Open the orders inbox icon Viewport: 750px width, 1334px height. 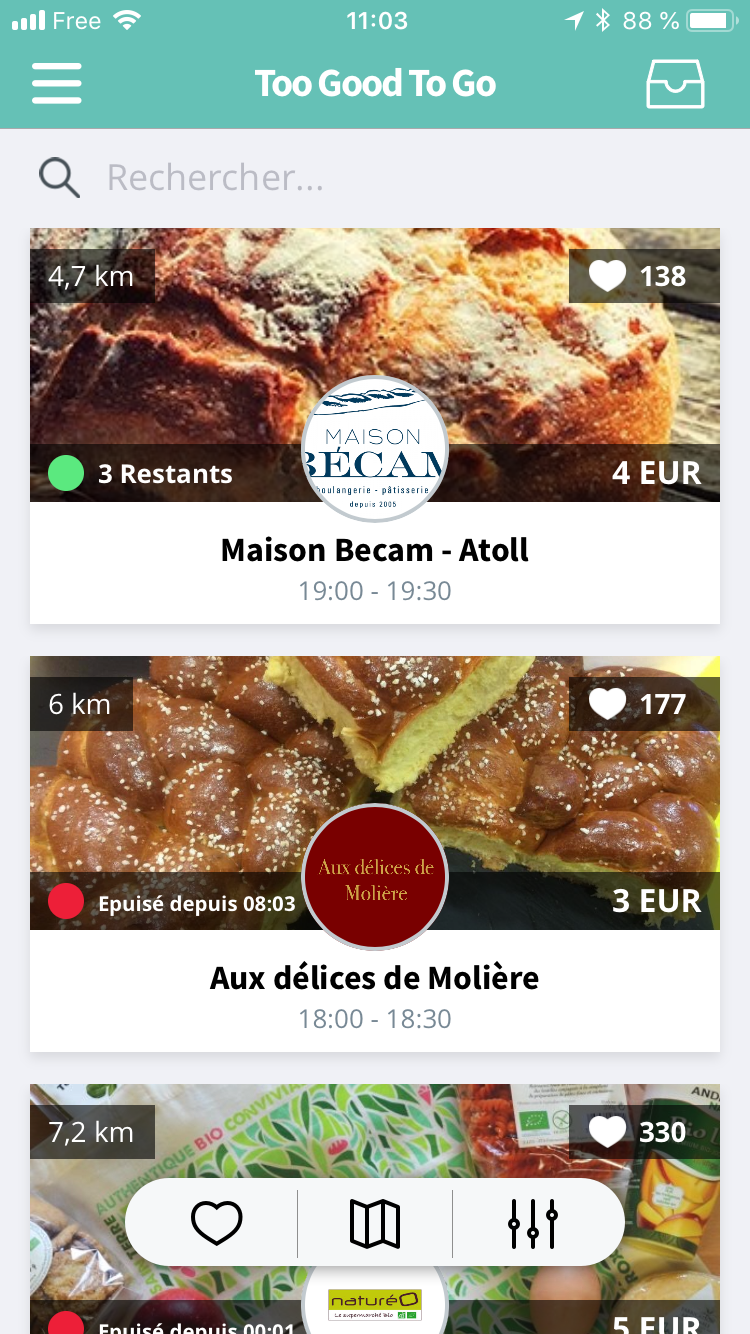(675, 83)
